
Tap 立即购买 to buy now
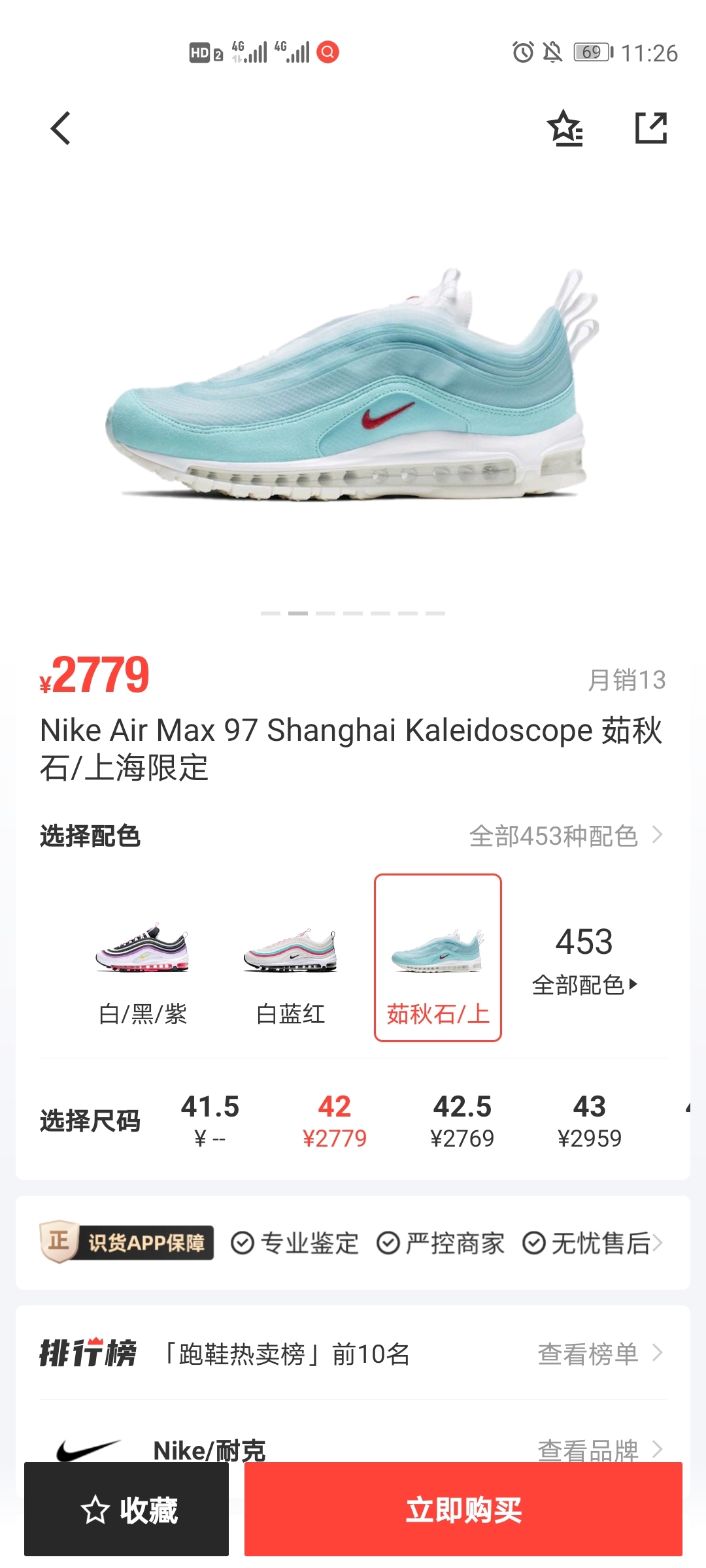(x=463, y=1510)
